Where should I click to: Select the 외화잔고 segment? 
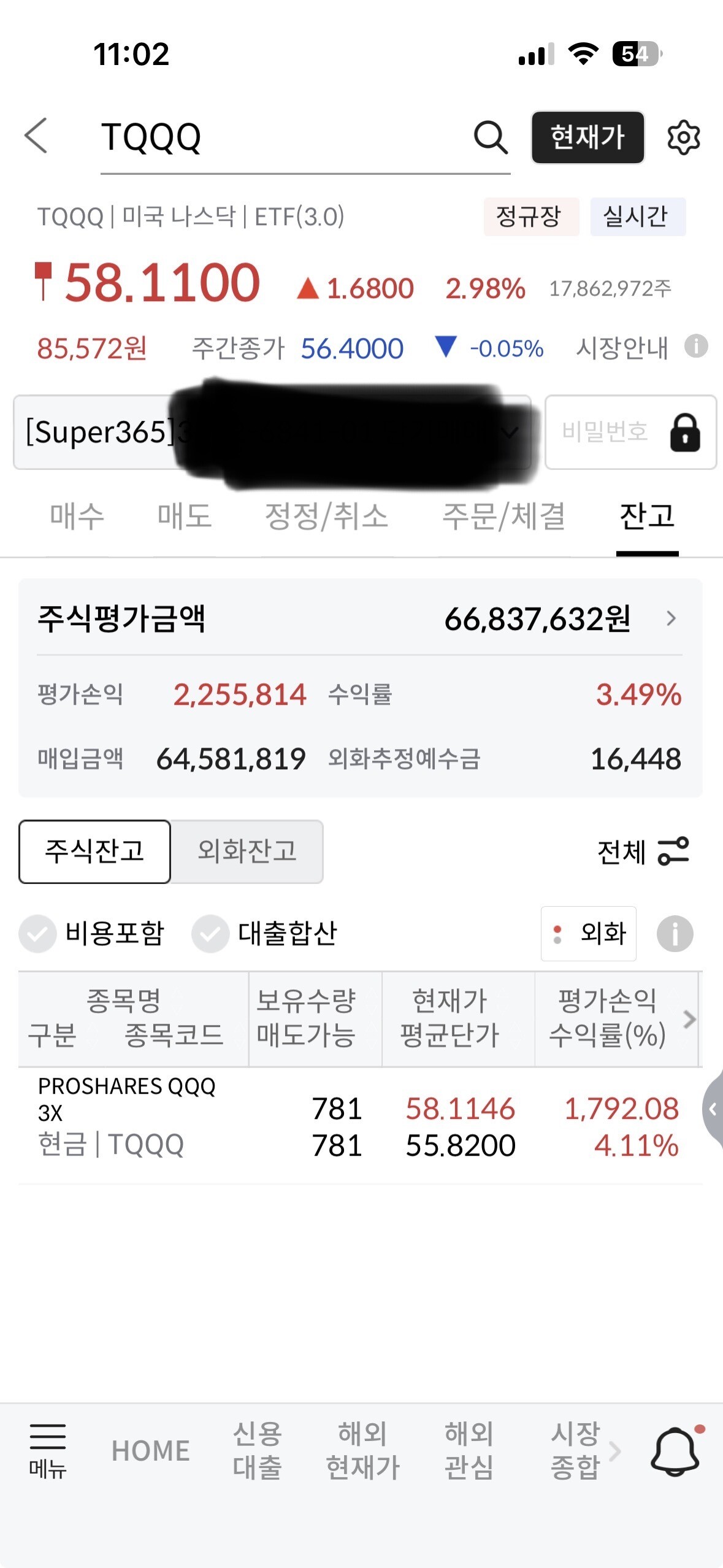point(247,851)
